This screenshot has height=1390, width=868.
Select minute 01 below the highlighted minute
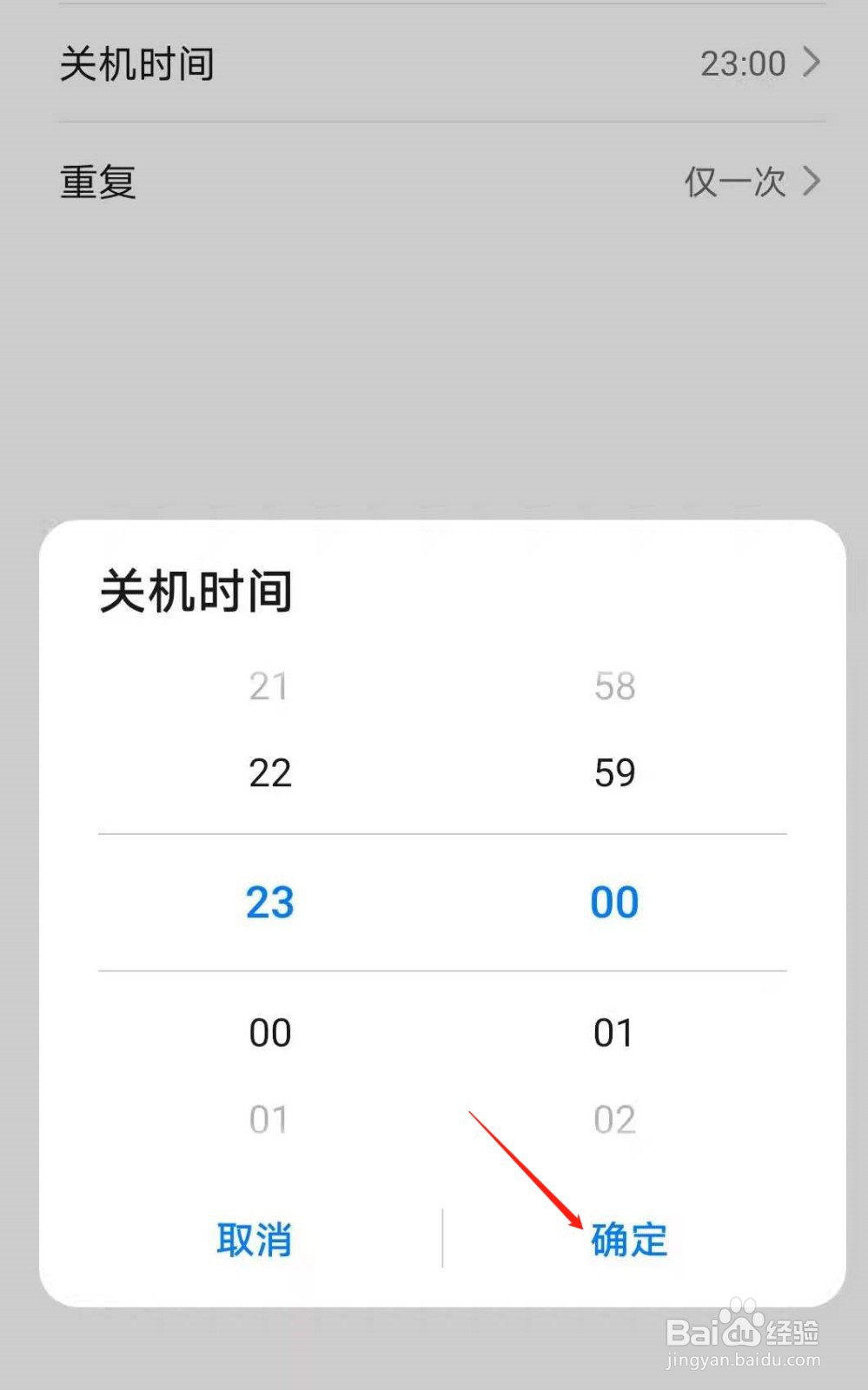[615, 1032]
